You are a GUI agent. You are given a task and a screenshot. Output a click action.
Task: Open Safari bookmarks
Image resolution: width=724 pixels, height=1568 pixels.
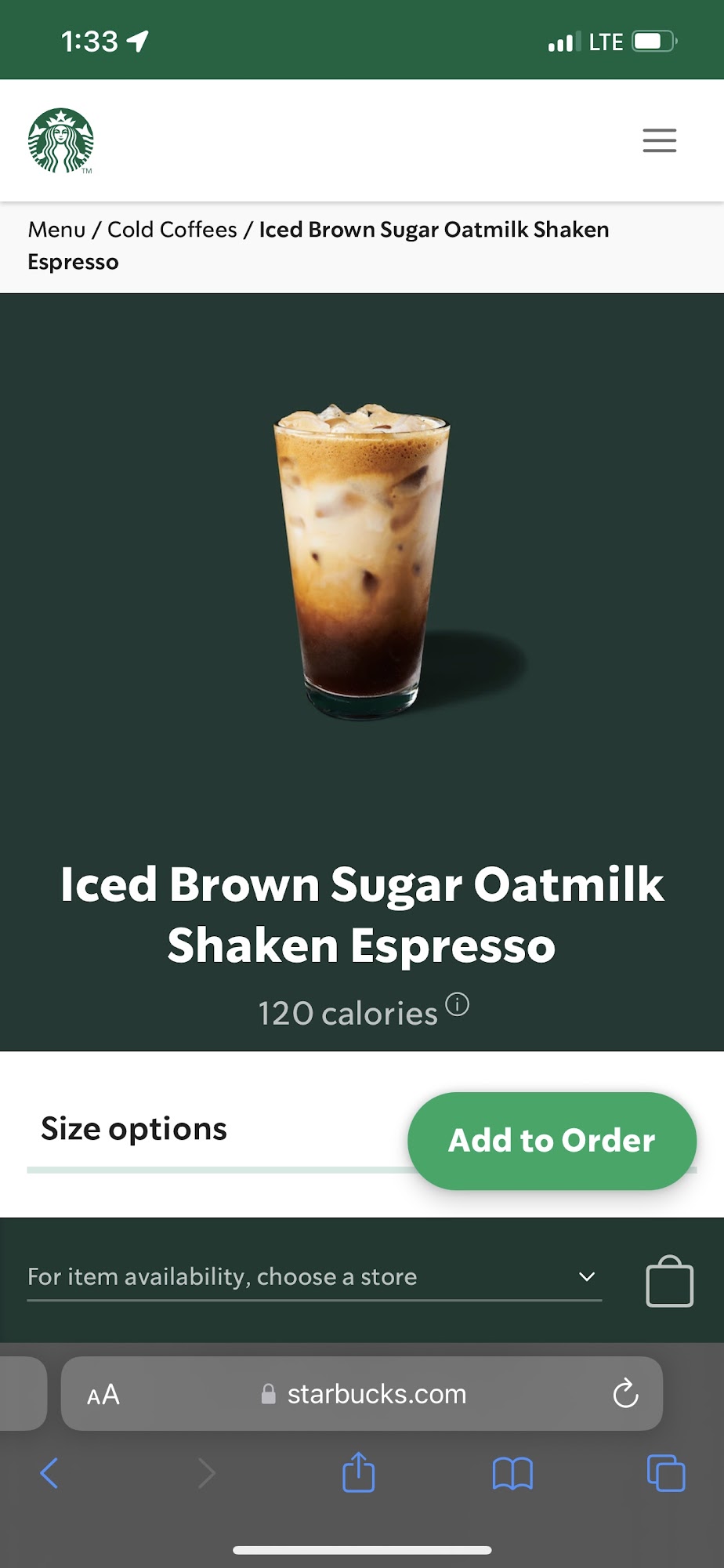pos(513,1472)
